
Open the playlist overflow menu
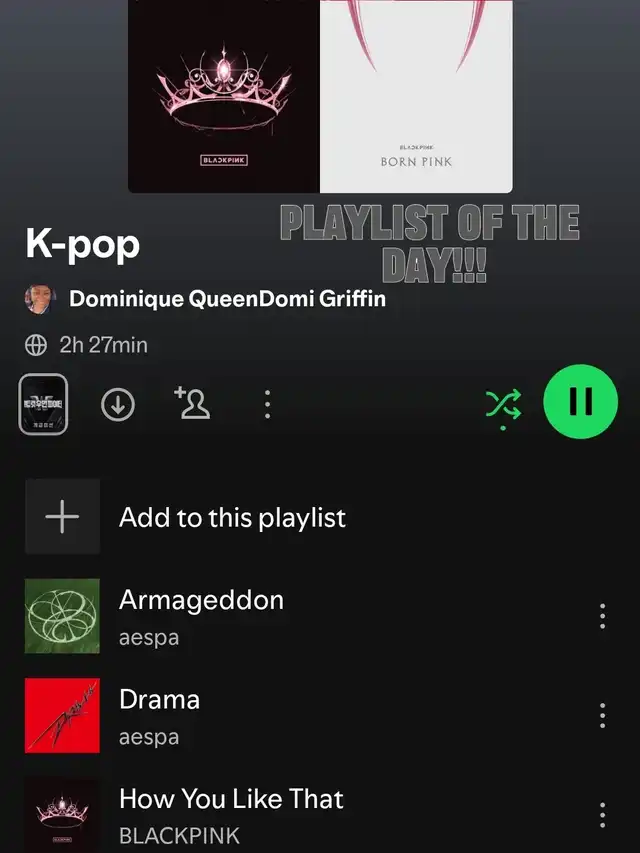click(267, 404)
